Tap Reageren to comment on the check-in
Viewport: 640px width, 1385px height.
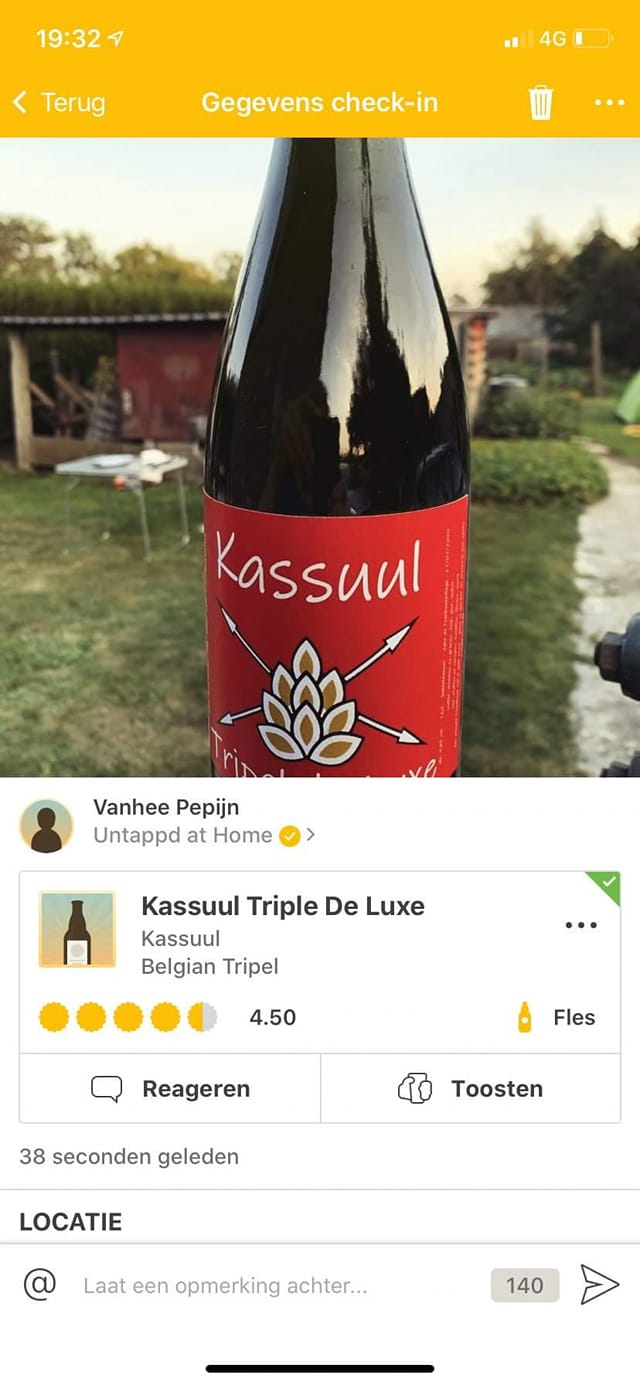[170, 1088]
